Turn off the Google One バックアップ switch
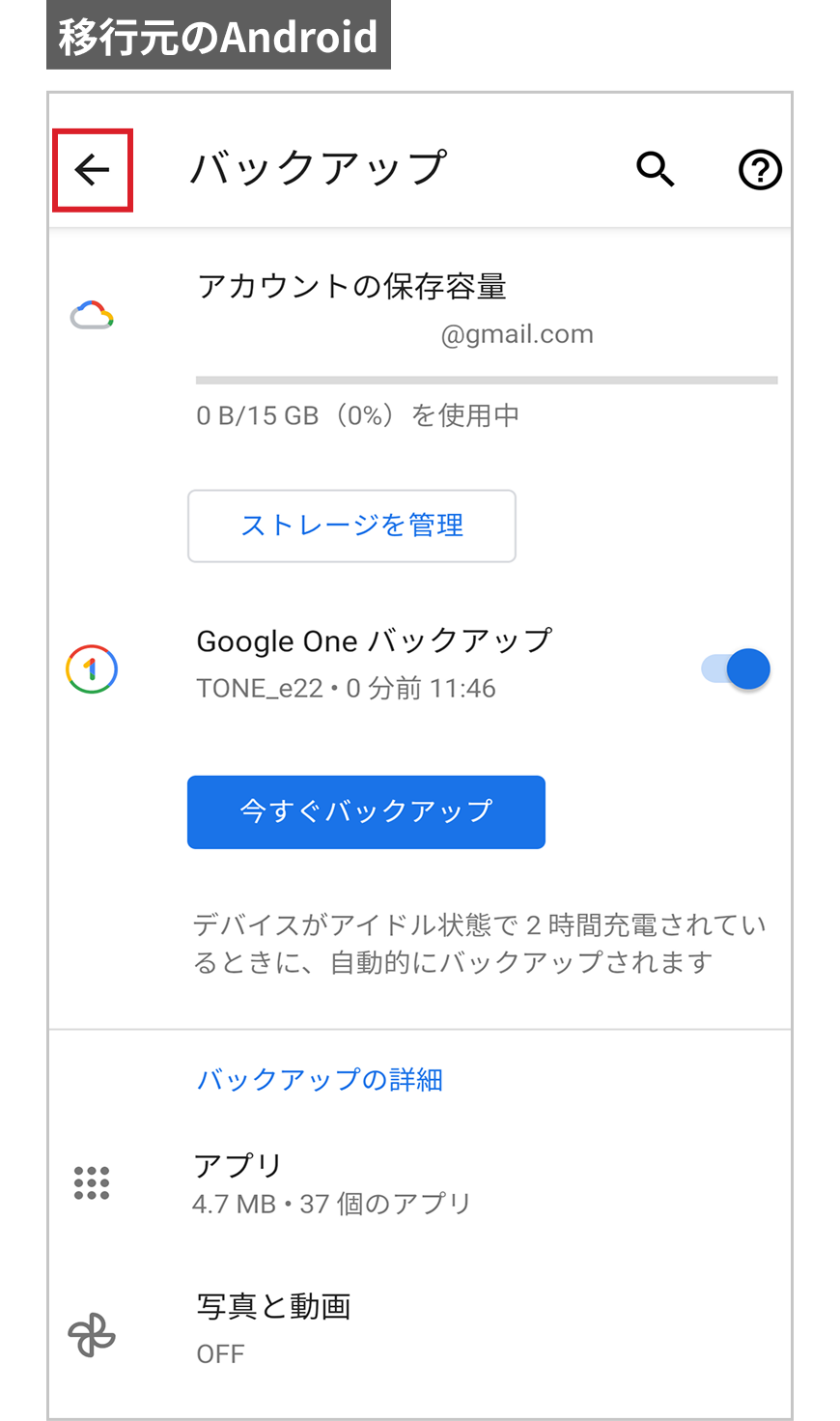This screenshot has height=1421, width=840. [x=737, y=668]
